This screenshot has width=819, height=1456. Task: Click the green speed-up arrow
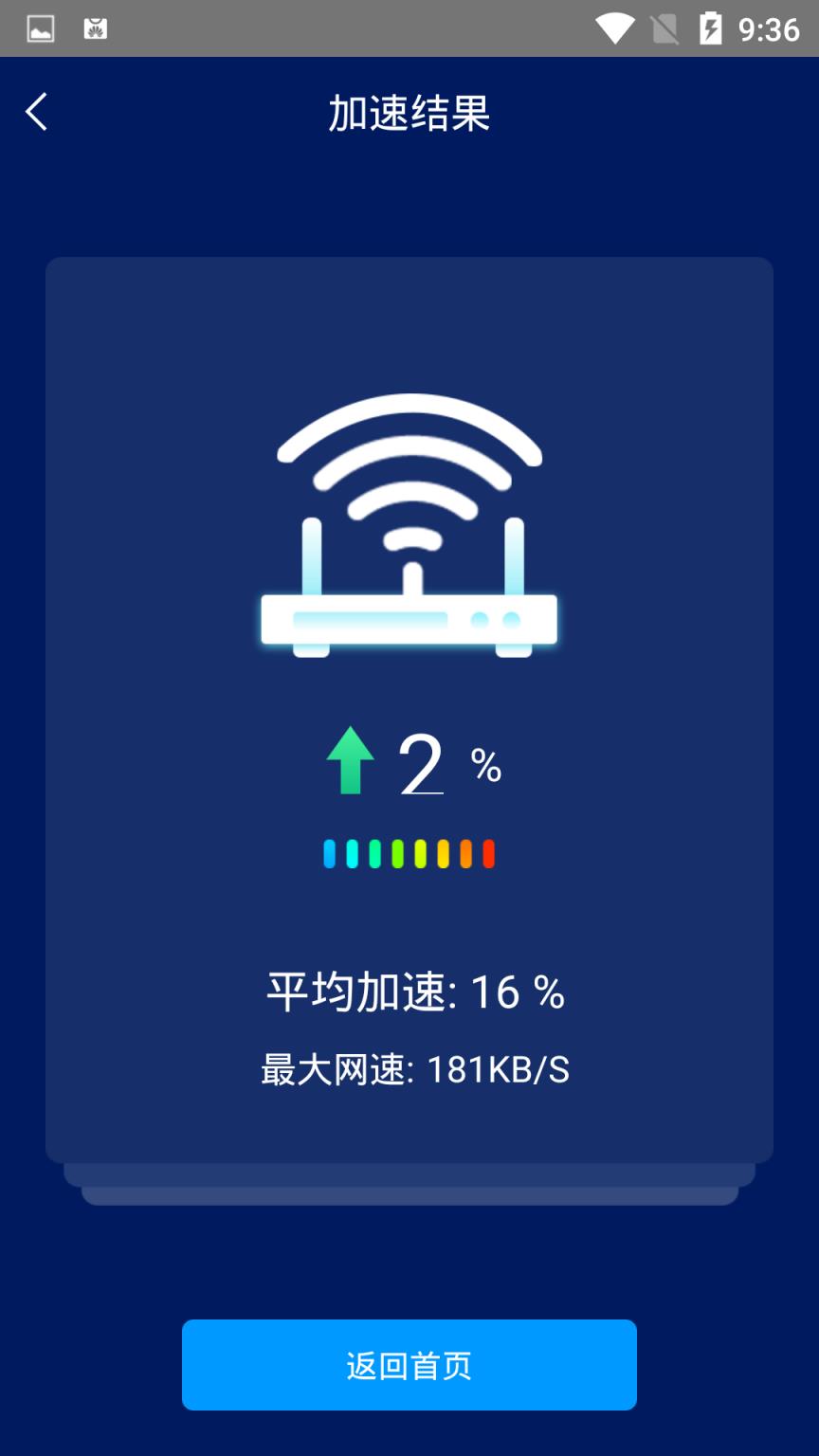coord(351,758)
